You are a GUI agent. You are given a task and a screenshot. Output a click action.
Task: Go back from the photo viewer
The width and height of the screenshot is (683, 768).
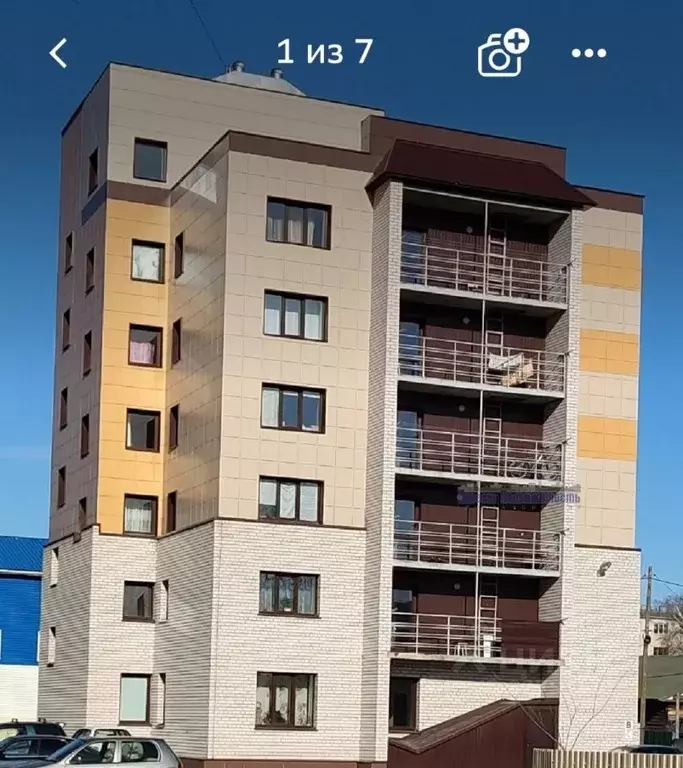tap(59, 53)
